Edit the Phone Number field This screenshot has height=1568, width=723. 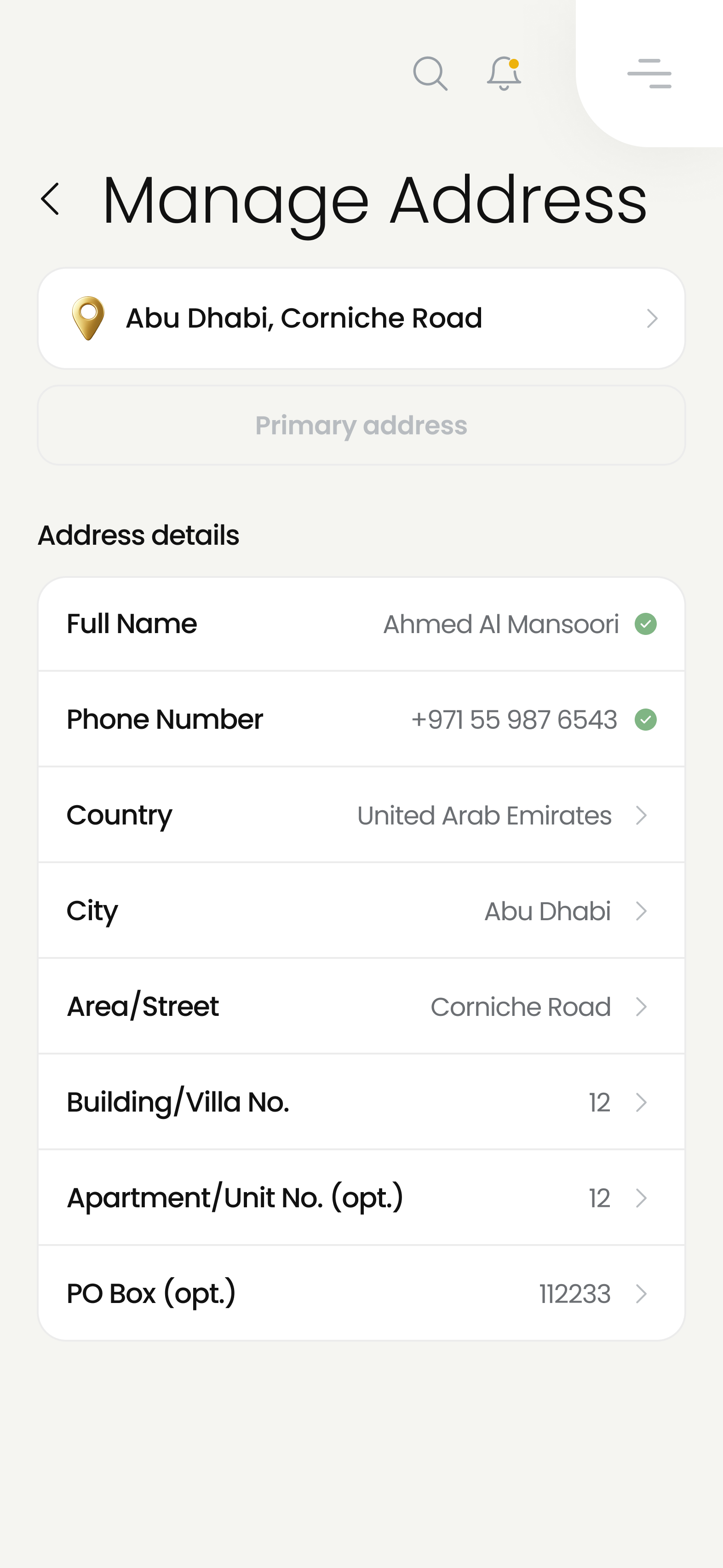pyautogui.click(x=361, y=720)
